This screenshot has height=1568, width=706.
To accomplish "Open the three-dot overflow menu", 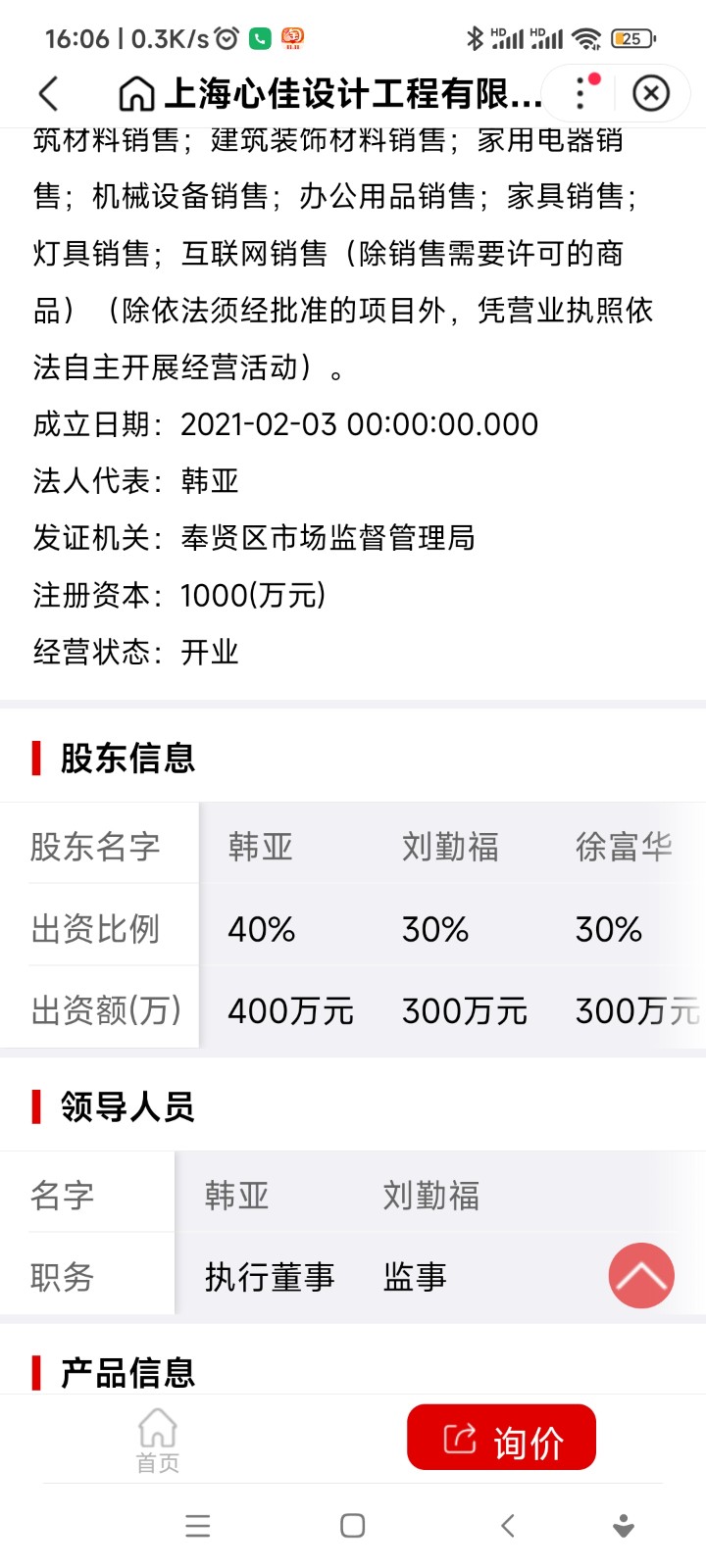I will point(581,93).
